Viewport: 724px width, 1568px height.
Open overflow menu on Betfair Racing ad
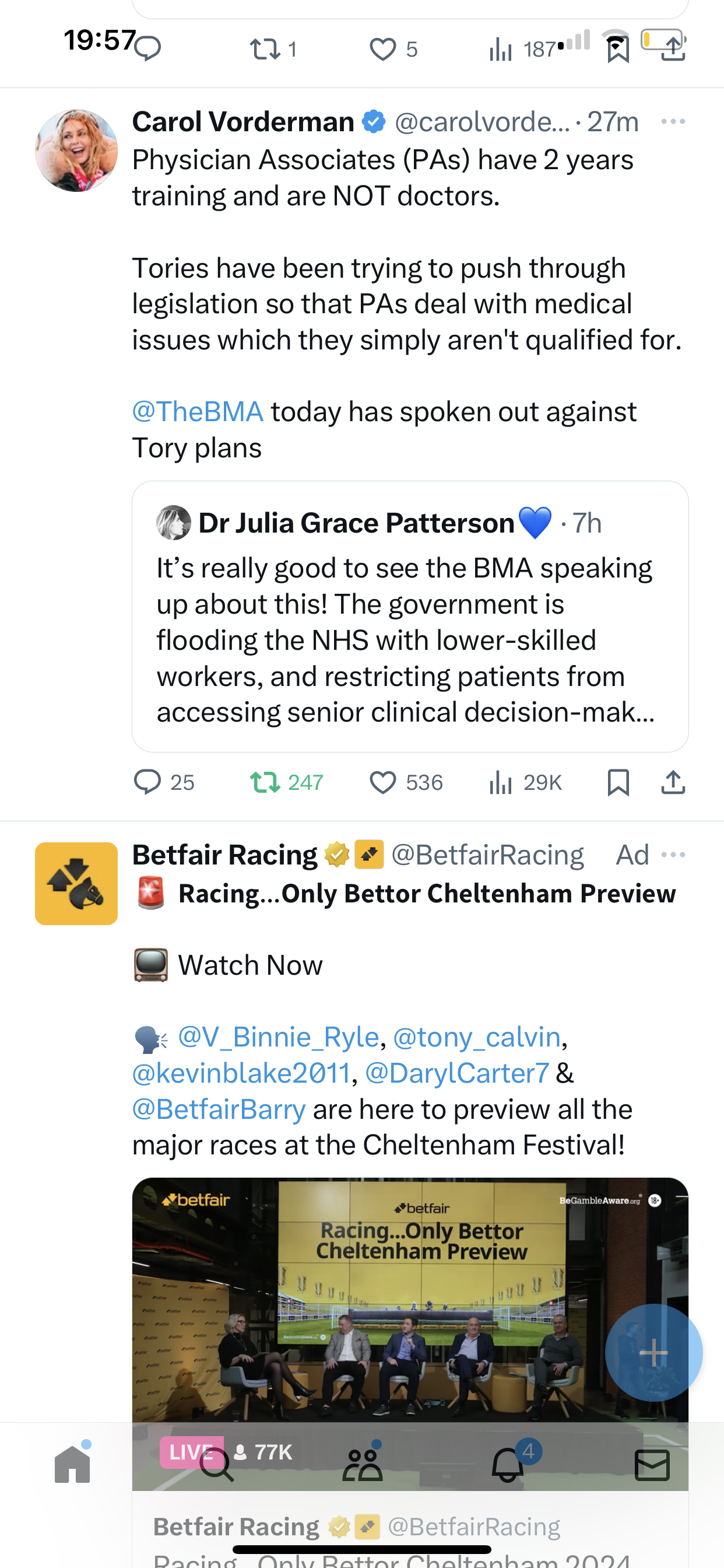(x=673, y=855)
